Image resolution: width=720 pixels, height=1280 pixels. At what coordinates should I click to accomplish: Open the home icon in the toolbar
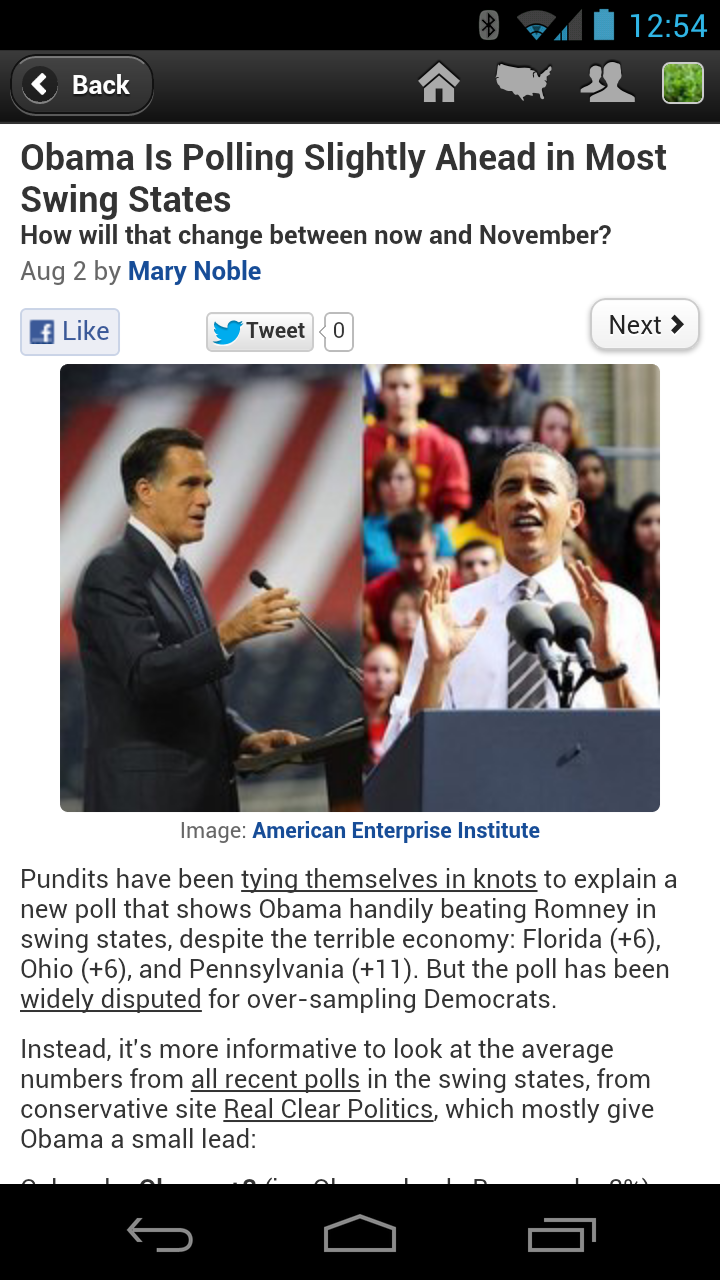439,83
